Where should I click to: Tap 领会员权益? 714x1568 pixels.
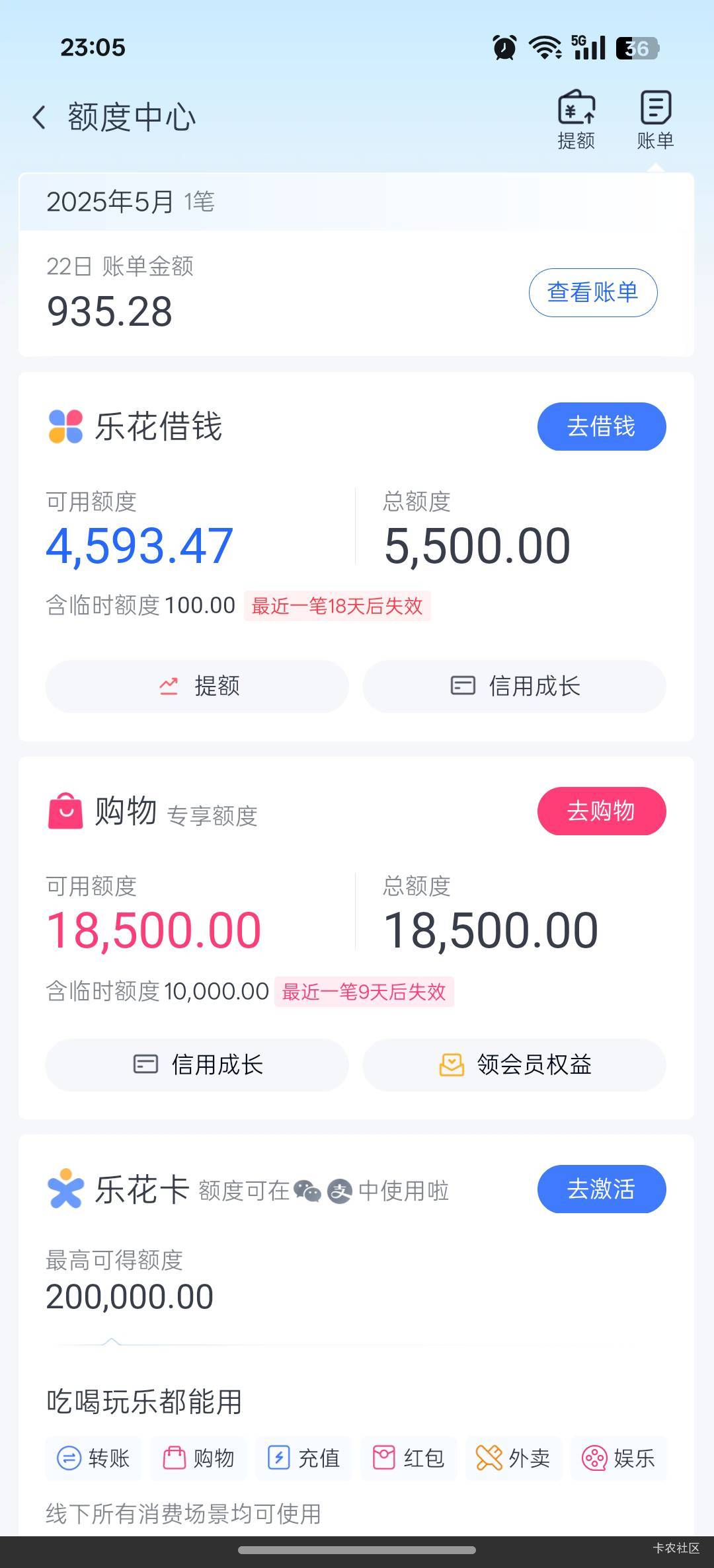pos(514,1064)
